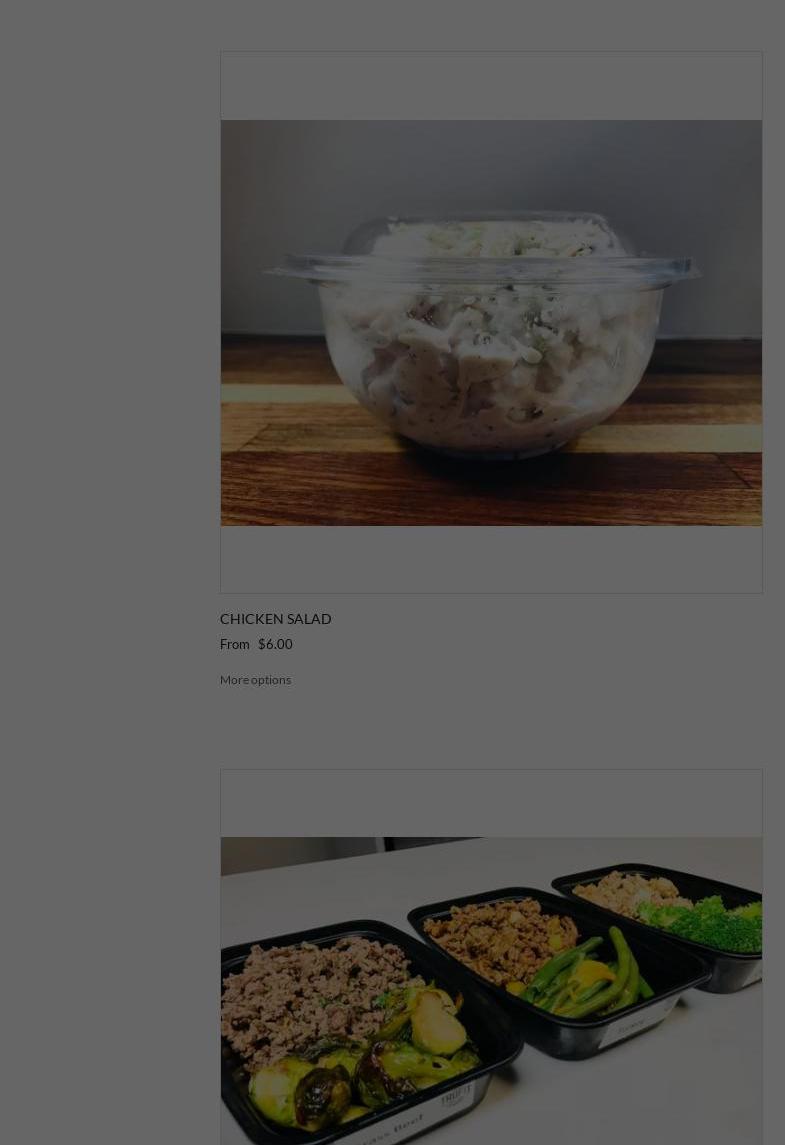View more options for Chicken Salad
This screenshot has height=1145, width=785.
click(256, 680)
